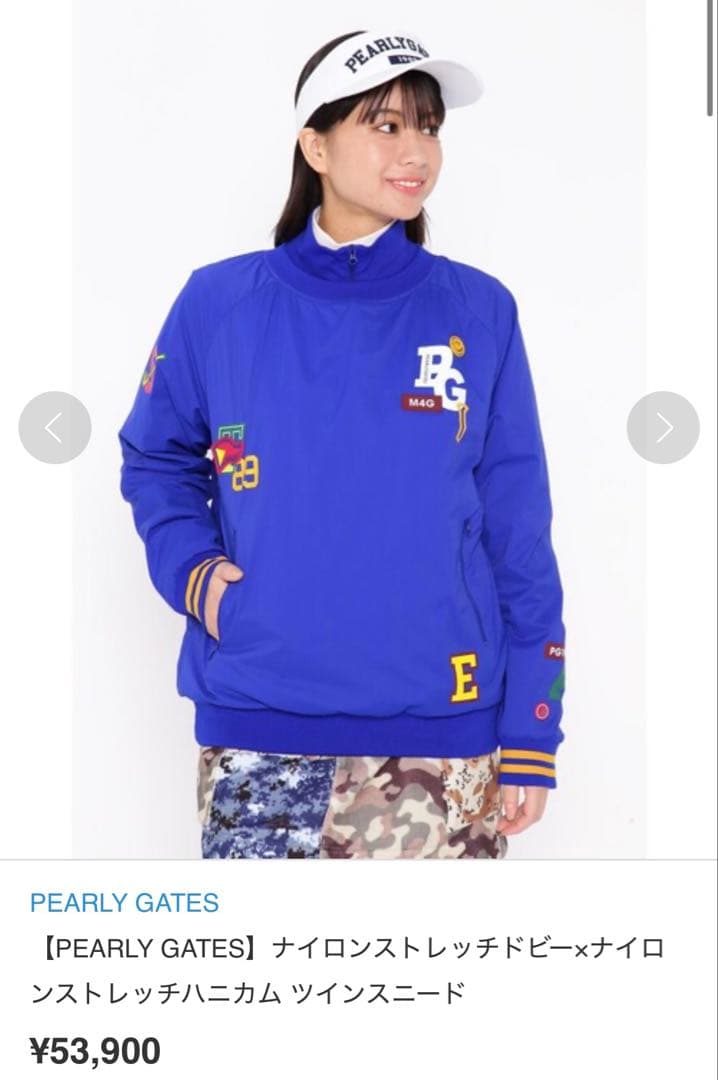Show the previous product image

tap(55, 427)
